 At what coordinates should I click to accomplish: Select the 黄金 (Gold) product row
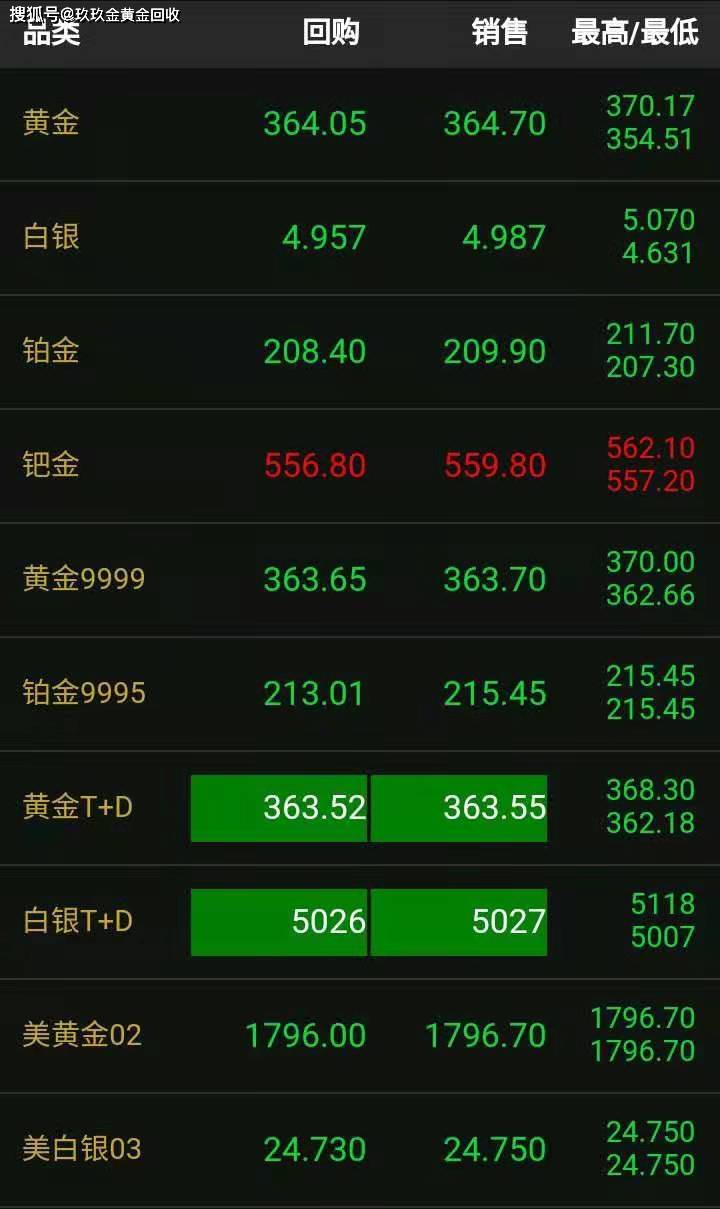point(50,123)
